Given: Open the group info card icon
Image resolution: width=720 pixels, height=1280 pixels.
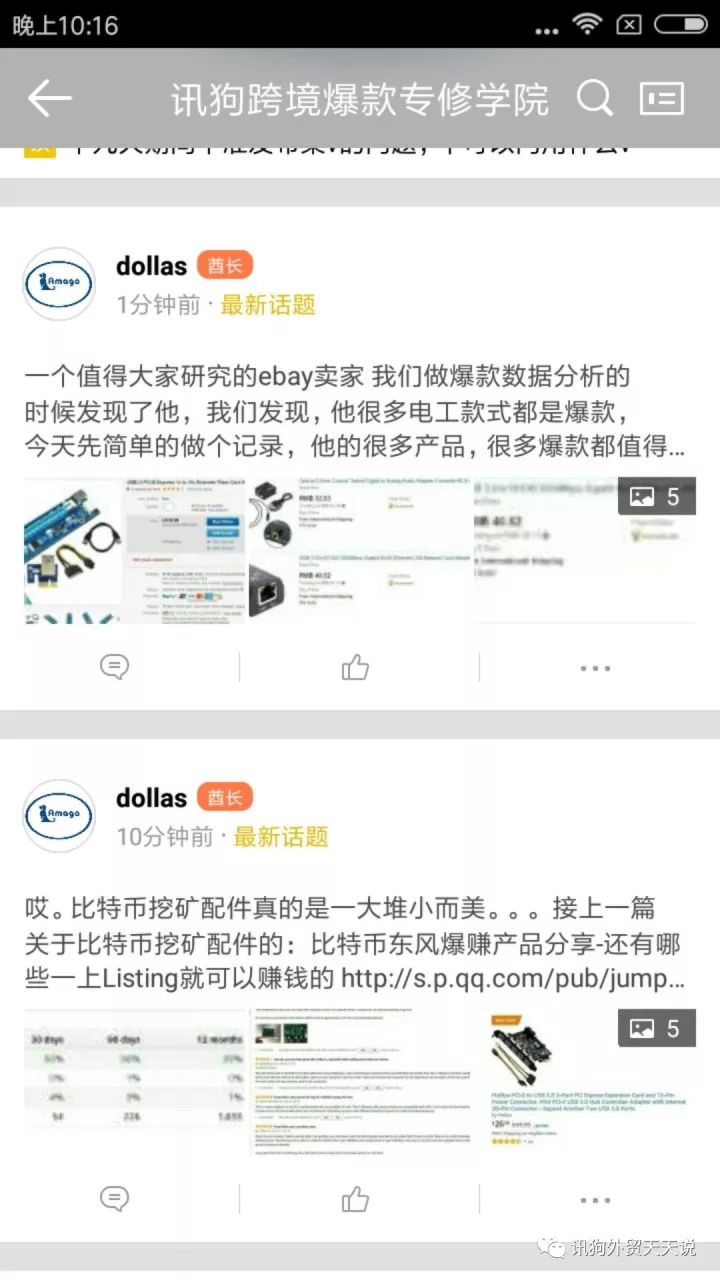Looking at the screenshot, I should (661, 98).
